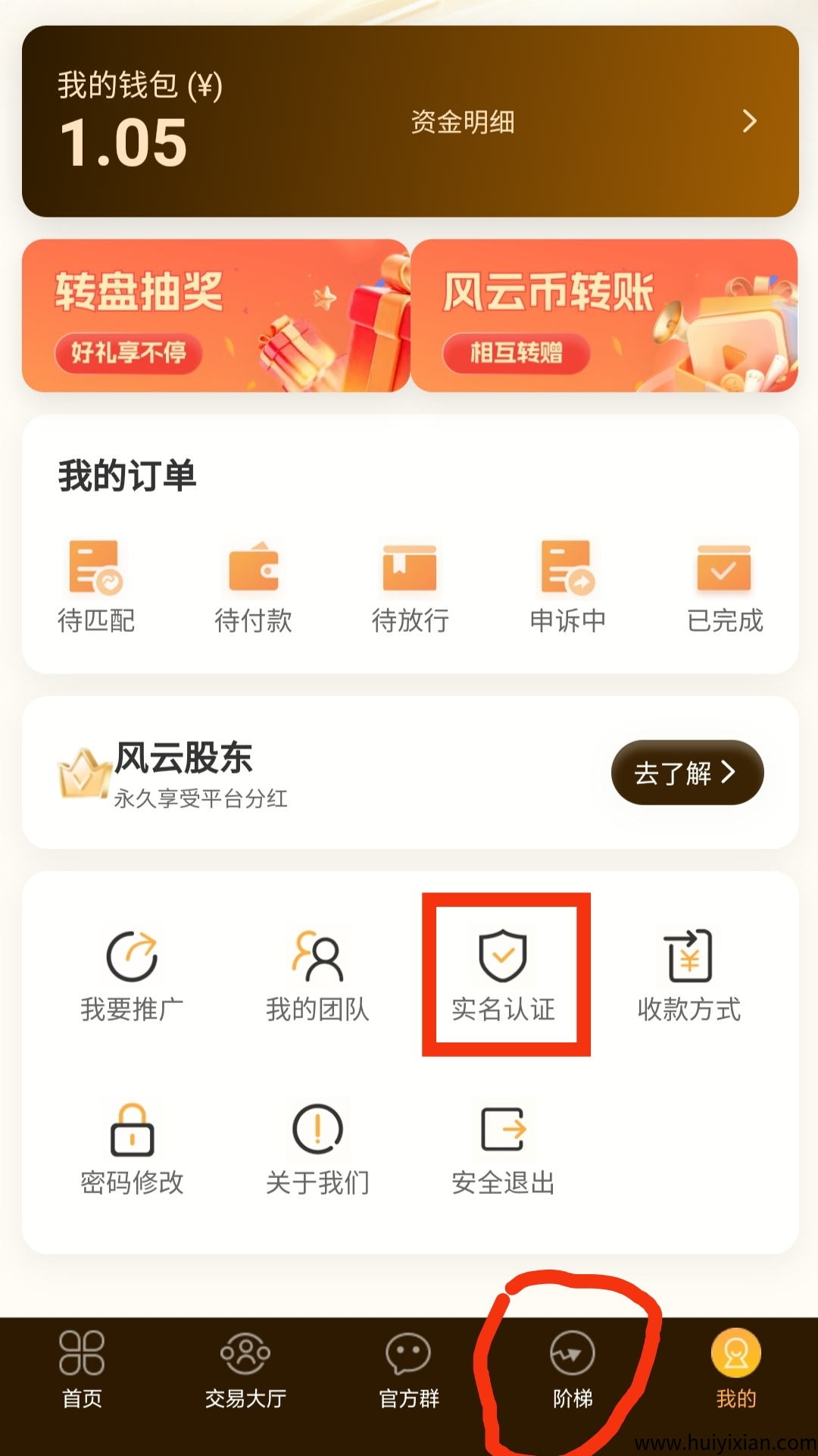Switch to the 交易大厅 tab

(x=245, y=1370)
